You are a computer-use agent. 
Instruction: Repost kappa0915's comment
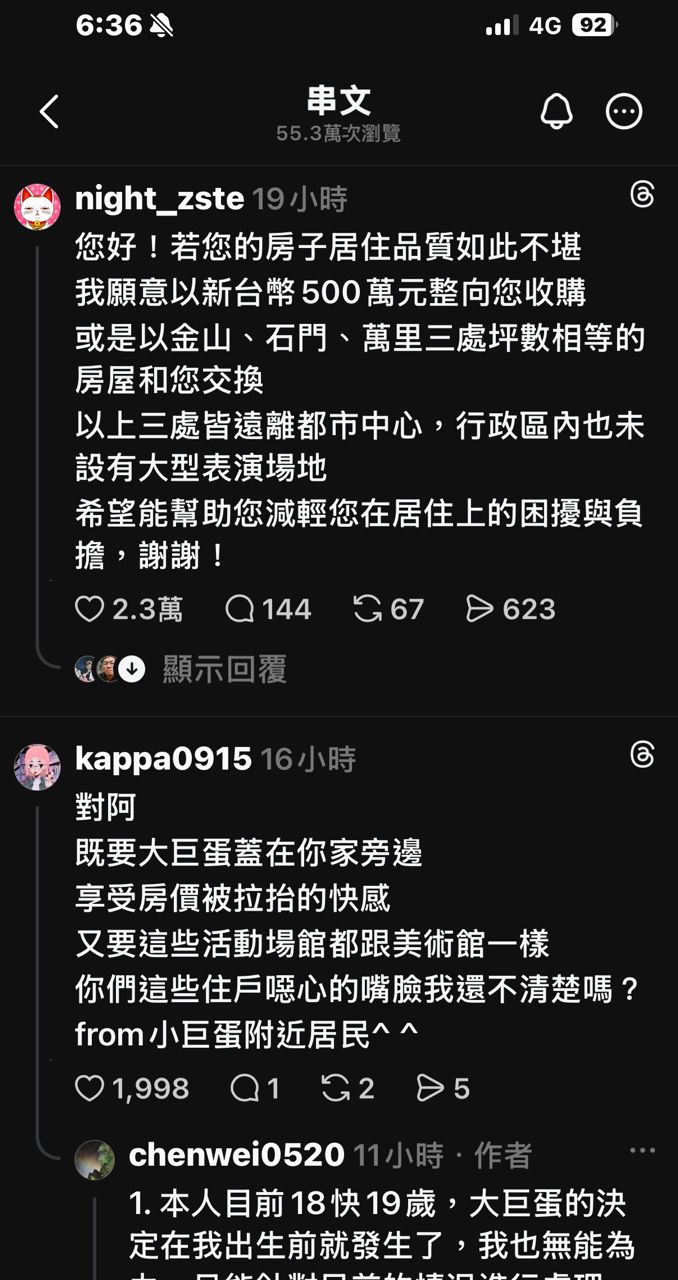(x=334, y=1088)
